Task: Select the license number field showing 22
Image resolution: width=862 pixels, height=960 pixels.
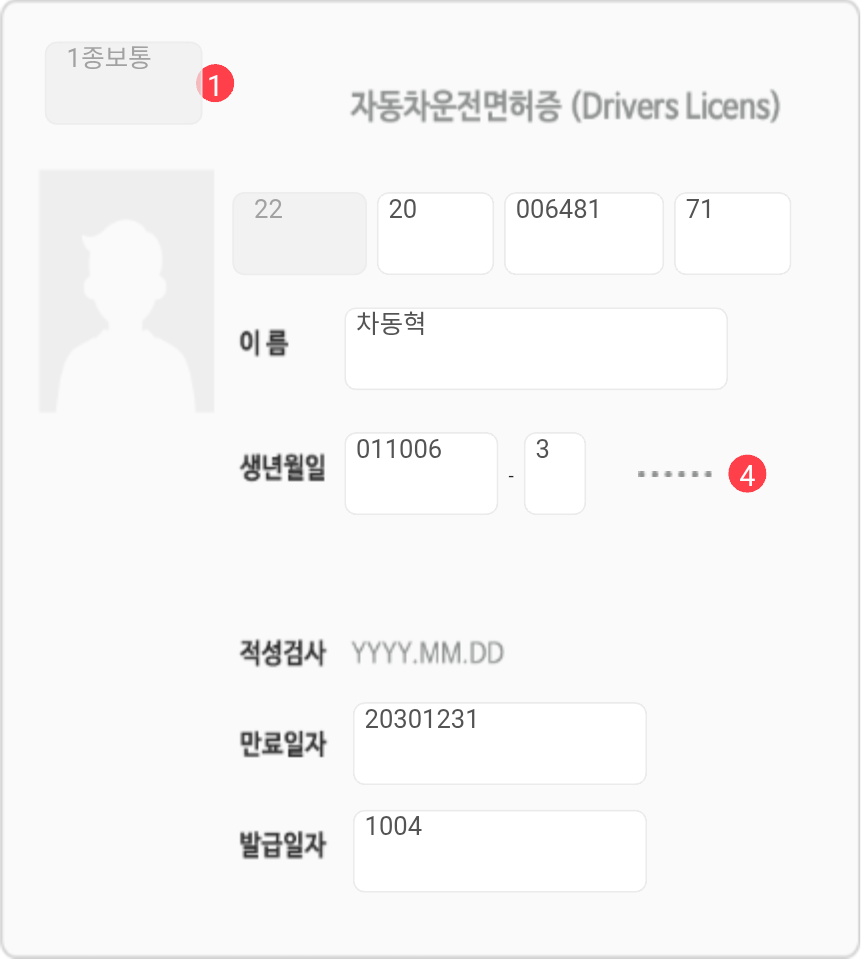Action: point(299,233)
